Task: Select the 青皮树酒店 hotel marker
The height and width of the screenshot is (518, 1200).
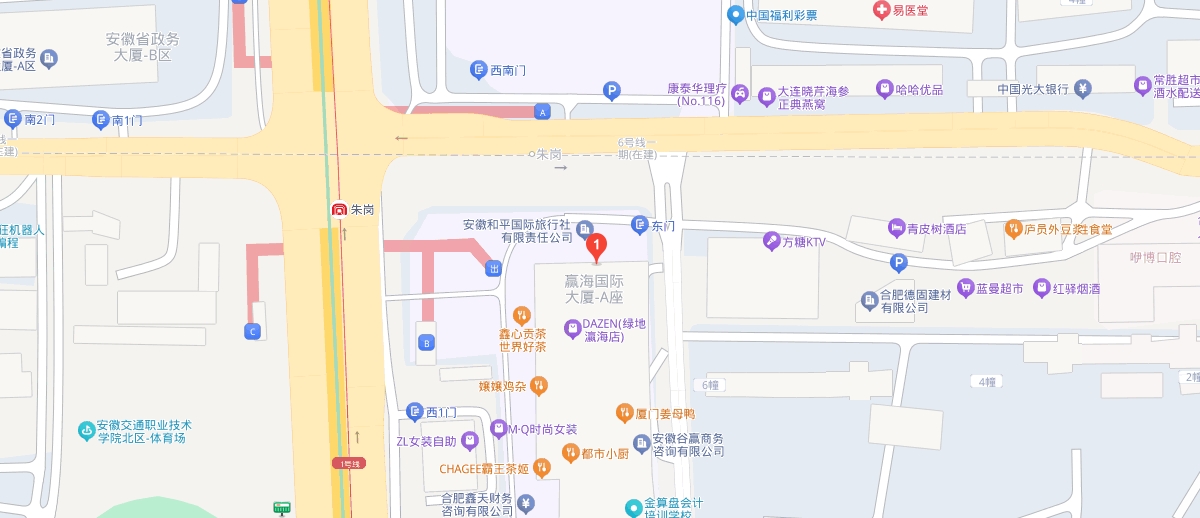Action: 897,228
